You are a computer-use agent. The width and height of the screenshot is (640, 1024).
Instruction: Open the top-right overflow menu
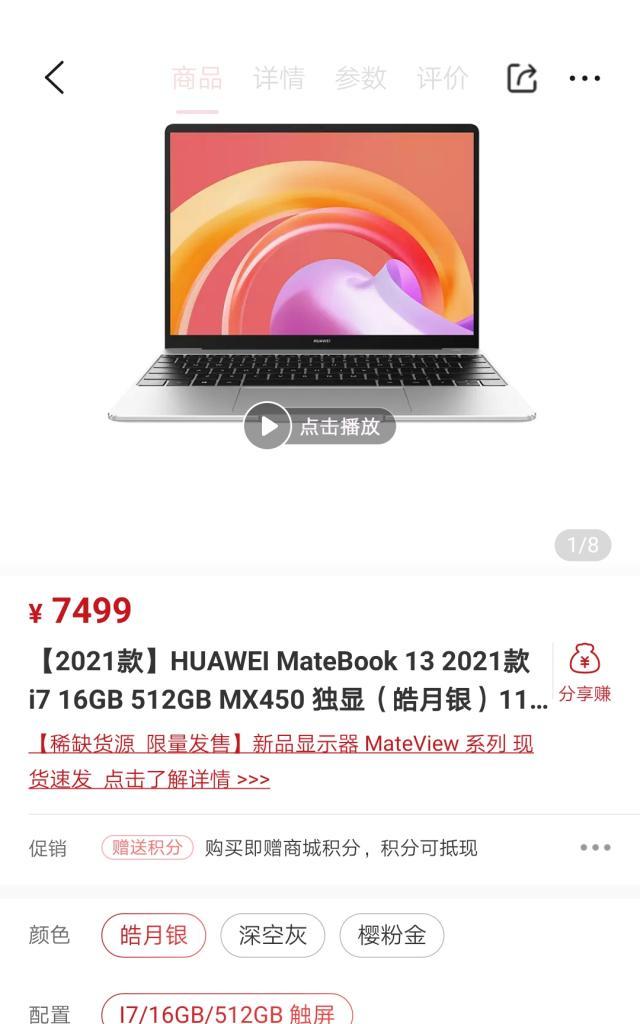click(585, 78)
